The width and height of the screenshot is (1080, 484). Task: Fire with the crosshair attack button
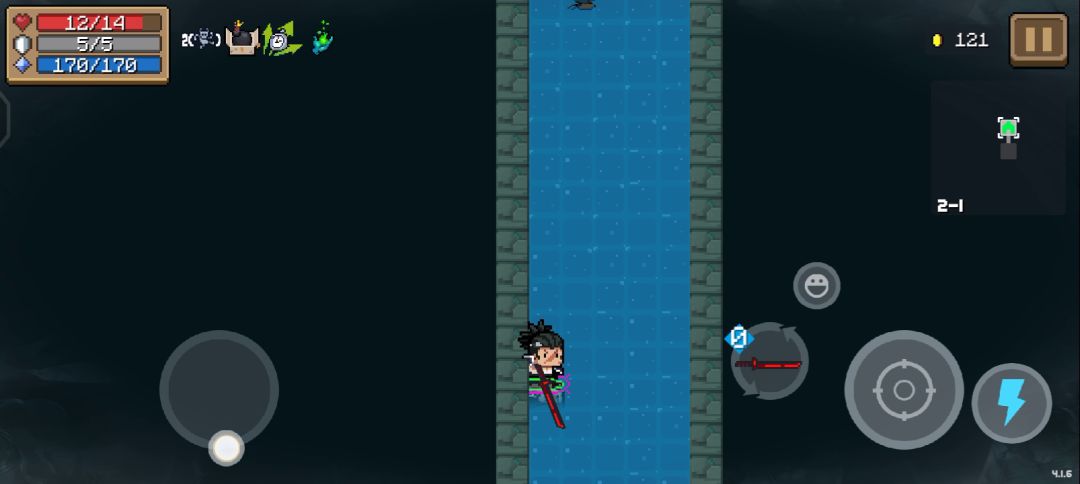tap(903, 390)
